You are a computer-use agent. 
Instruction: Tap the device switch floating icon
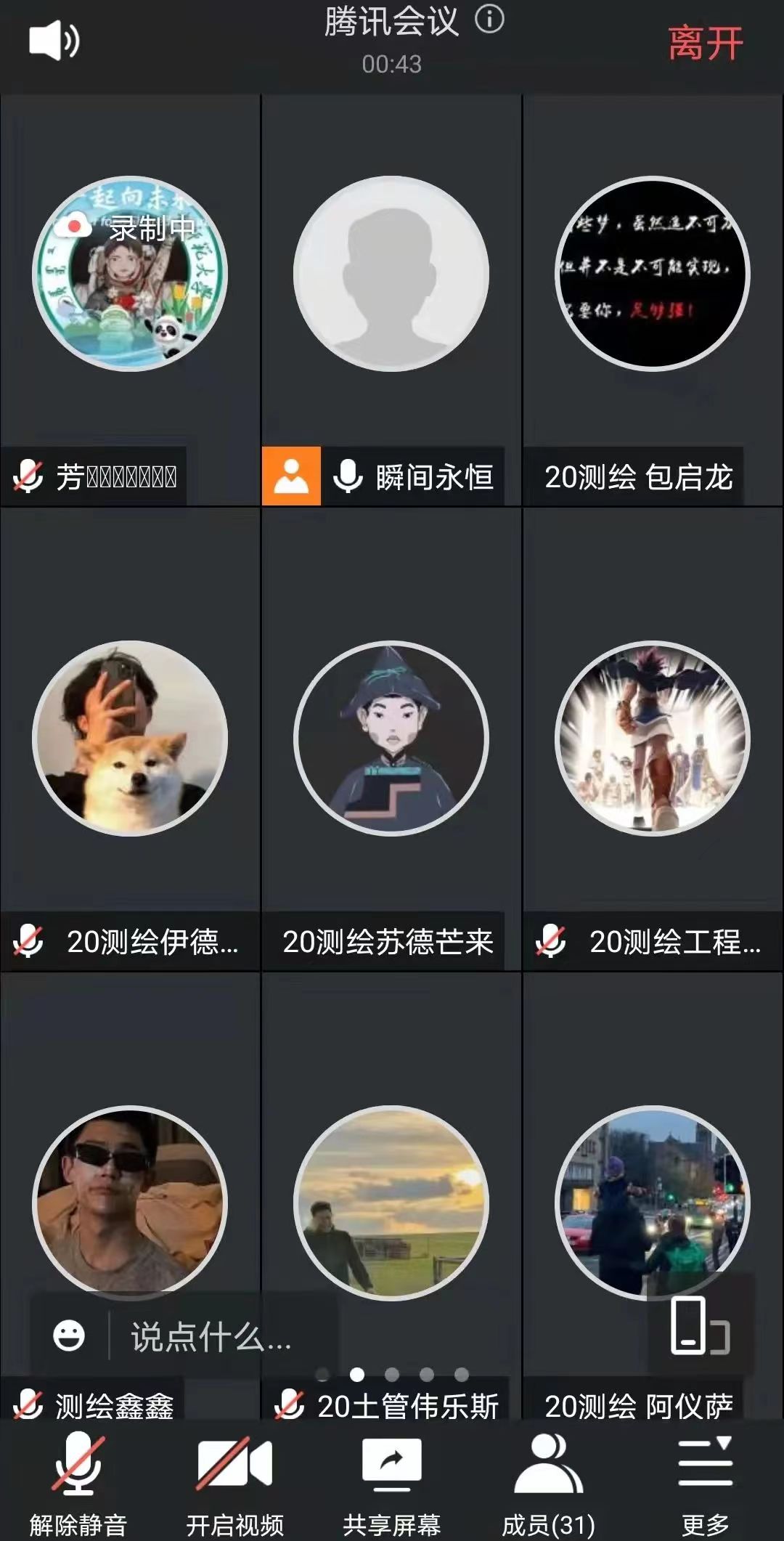(700, 1326)
